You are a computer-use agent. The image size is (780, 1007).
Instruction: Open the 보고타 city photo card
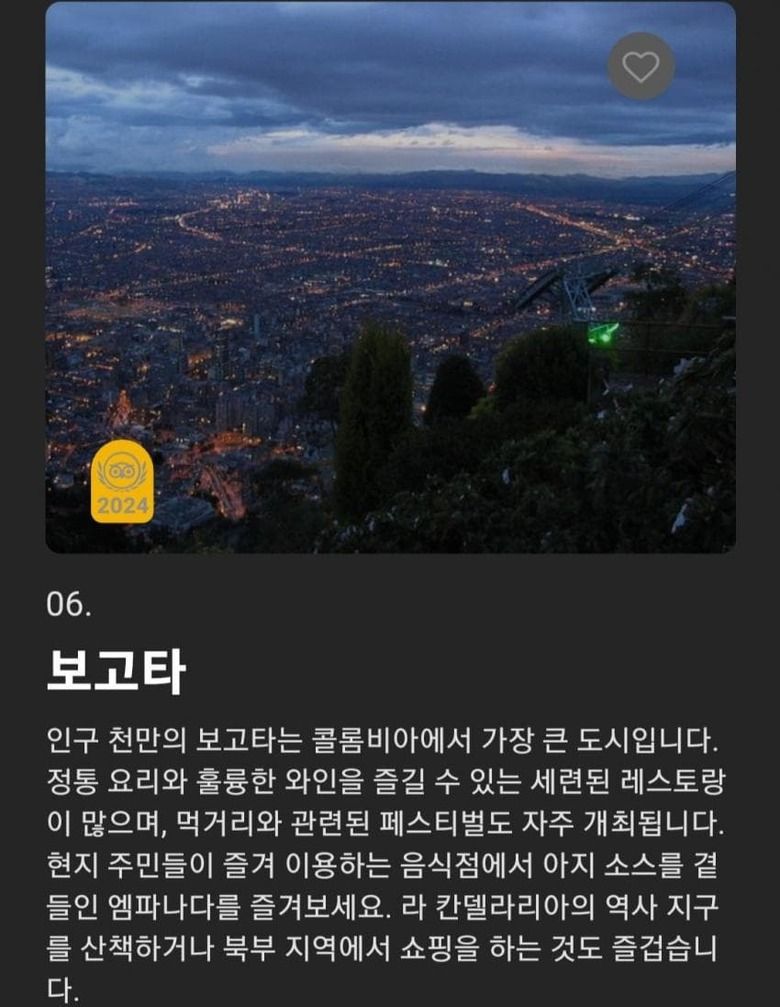(390, 300)
